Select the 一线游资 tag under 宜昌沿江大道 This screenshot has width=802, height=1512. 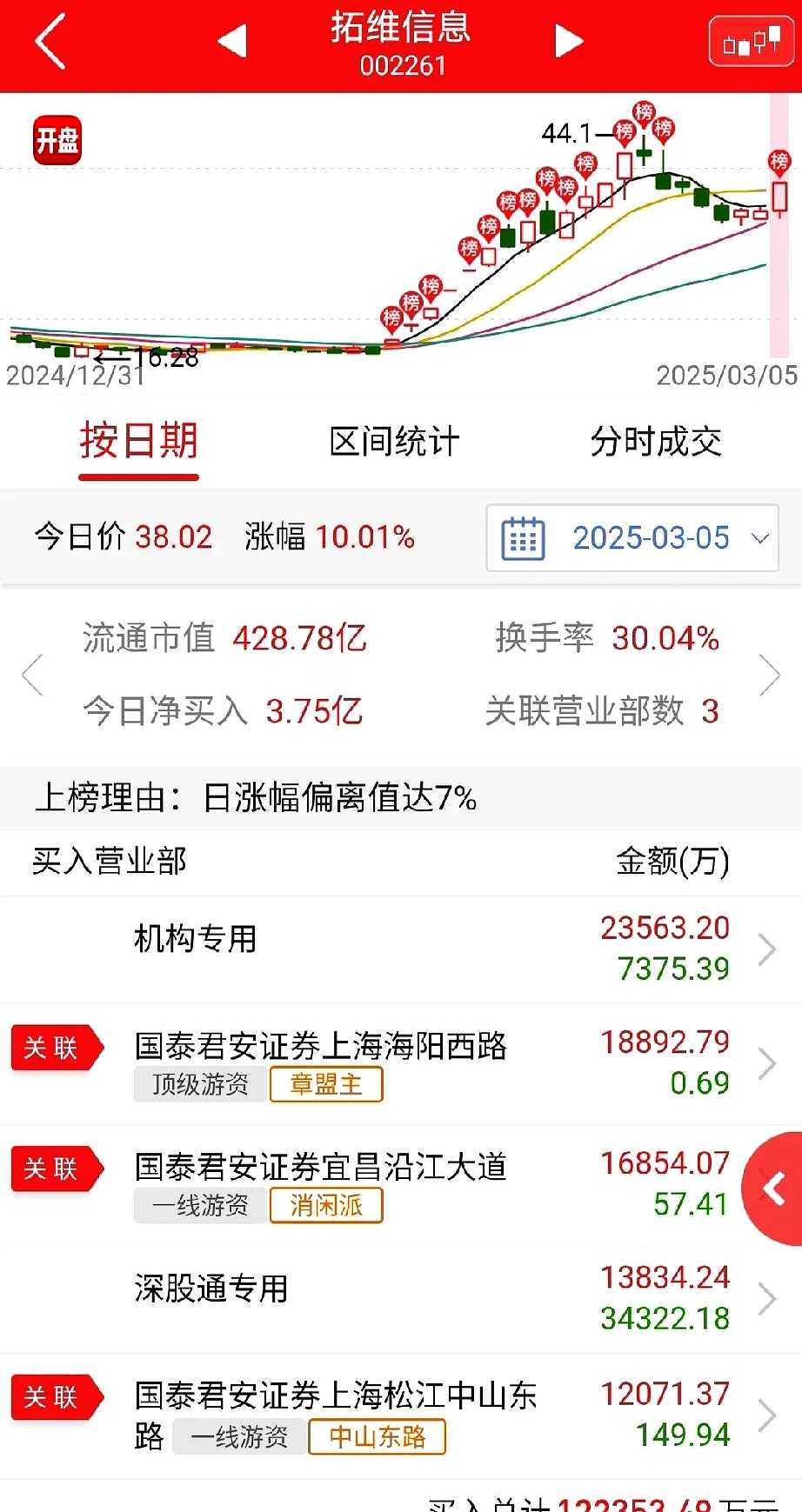(199, 1205)
